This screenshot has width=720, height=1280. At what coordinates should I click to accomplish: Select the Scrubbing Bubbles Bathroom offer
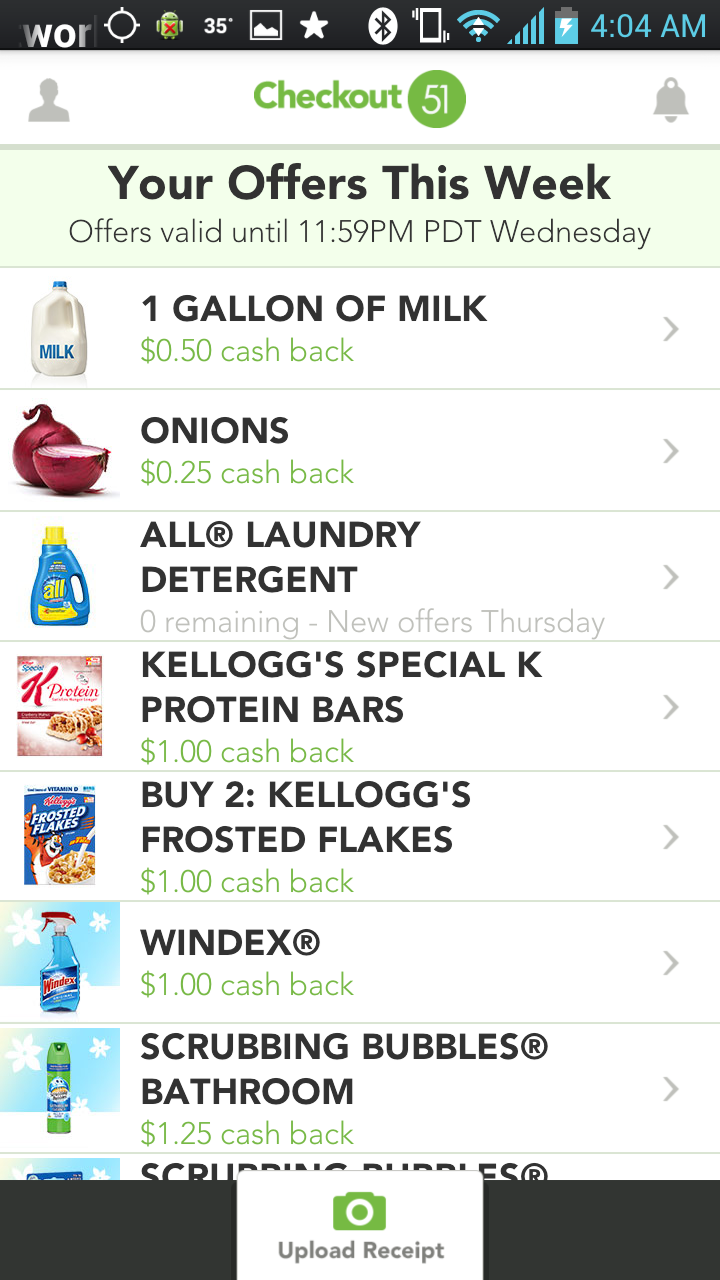(x=360, y=1088)
